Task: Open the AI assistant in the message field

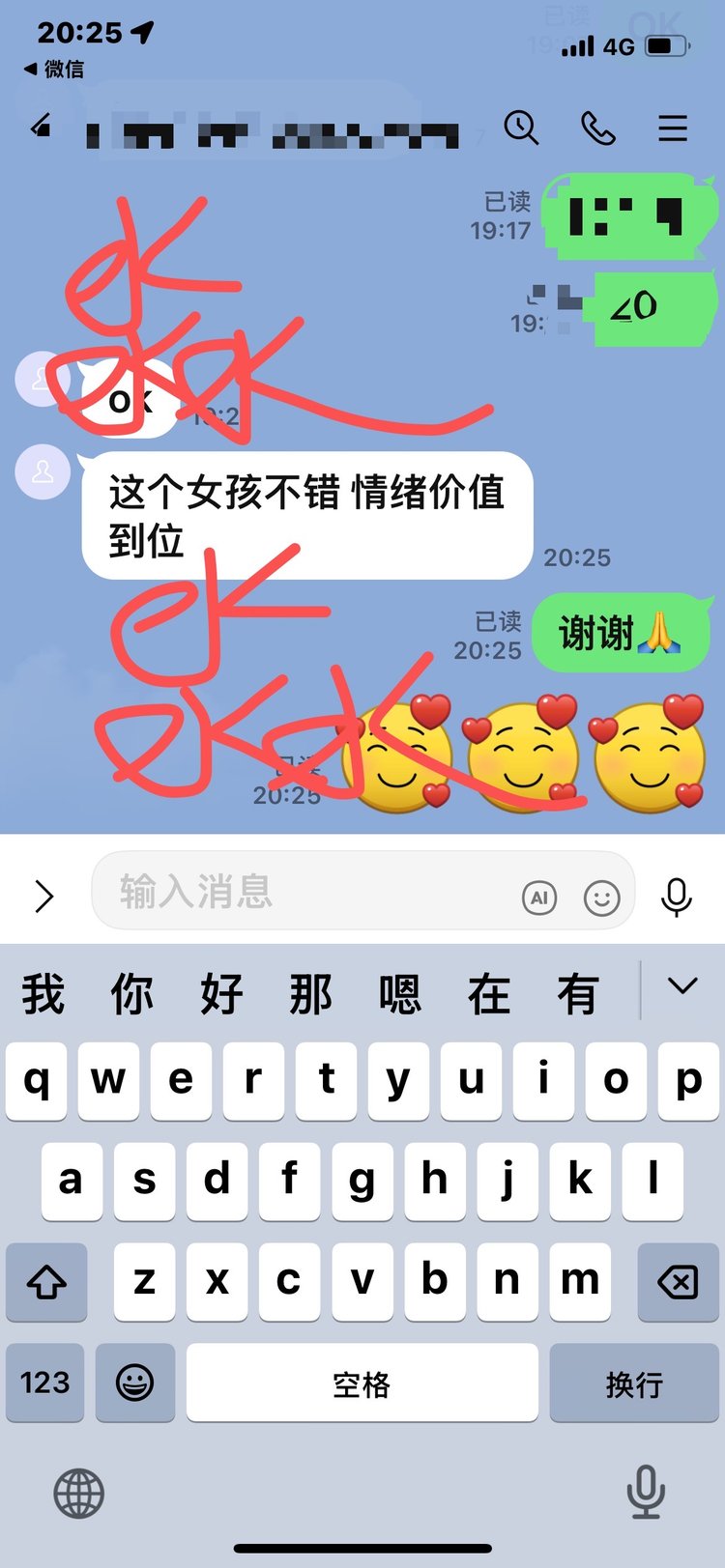Action: coord(539,898)
